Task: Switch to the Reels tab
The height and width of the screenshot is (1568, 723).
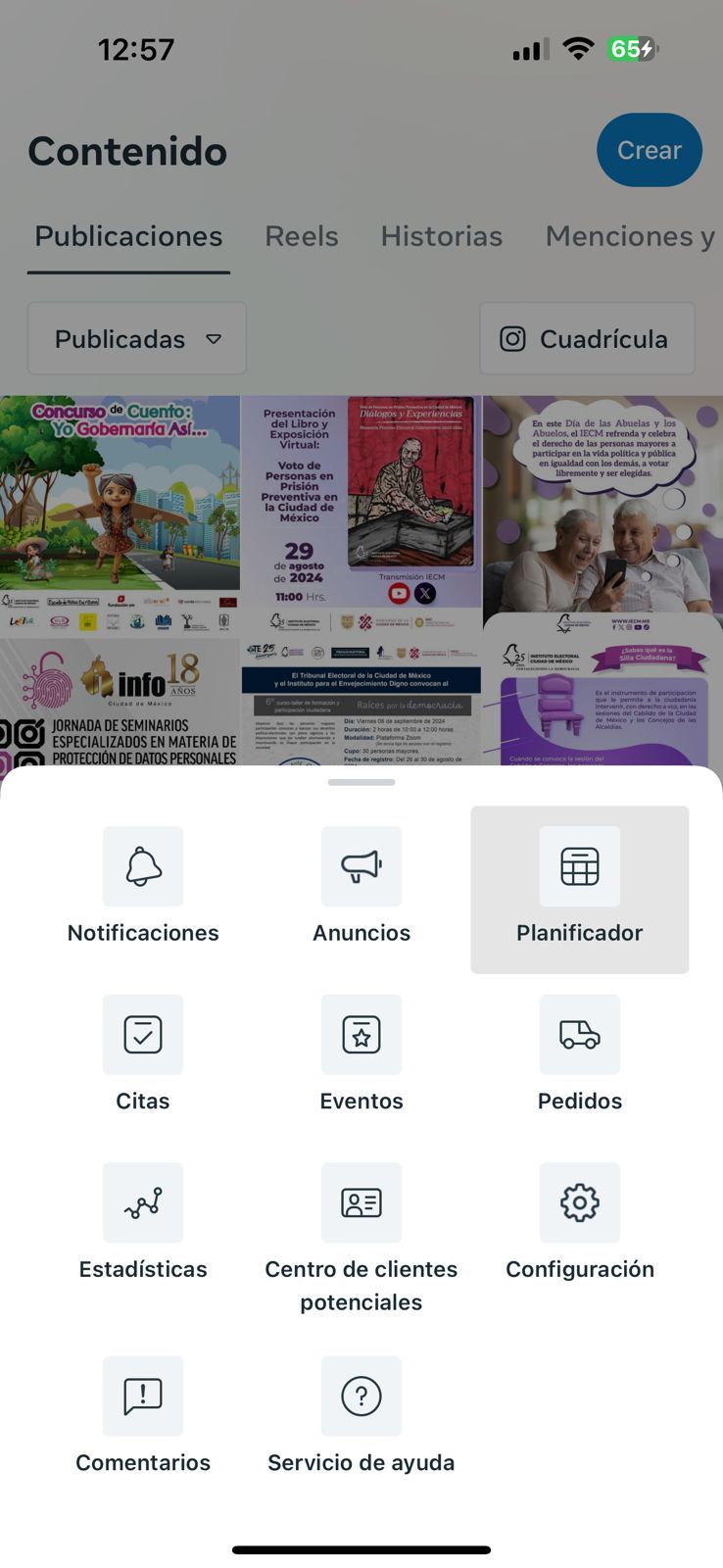Action: point(302,236)
